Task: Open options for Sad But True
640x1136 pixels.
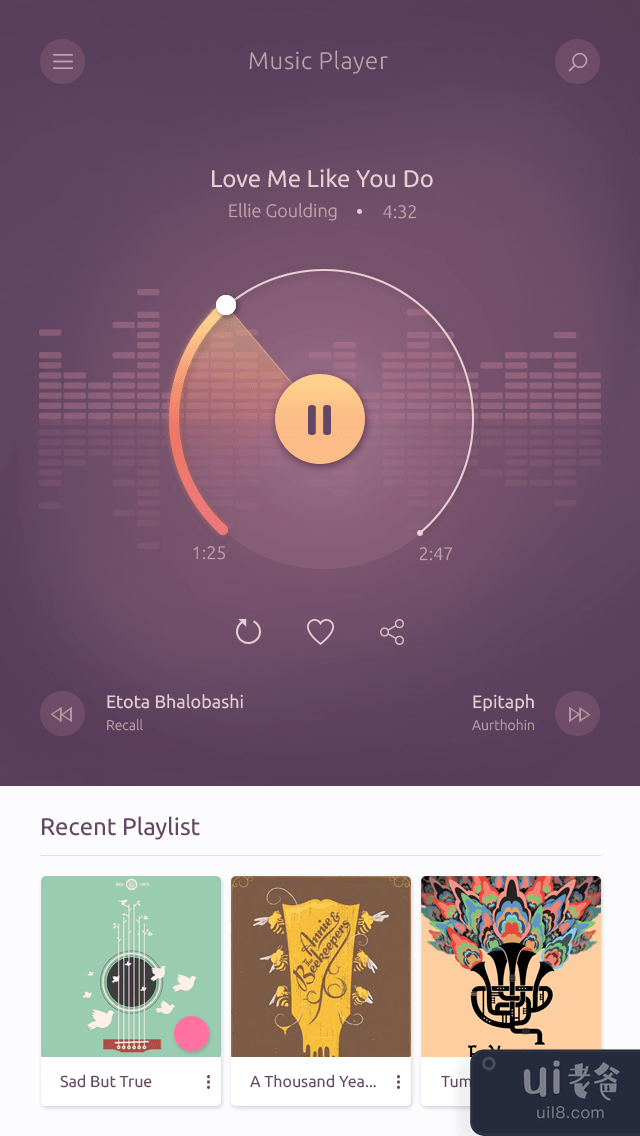Action: click(208, 1082)
